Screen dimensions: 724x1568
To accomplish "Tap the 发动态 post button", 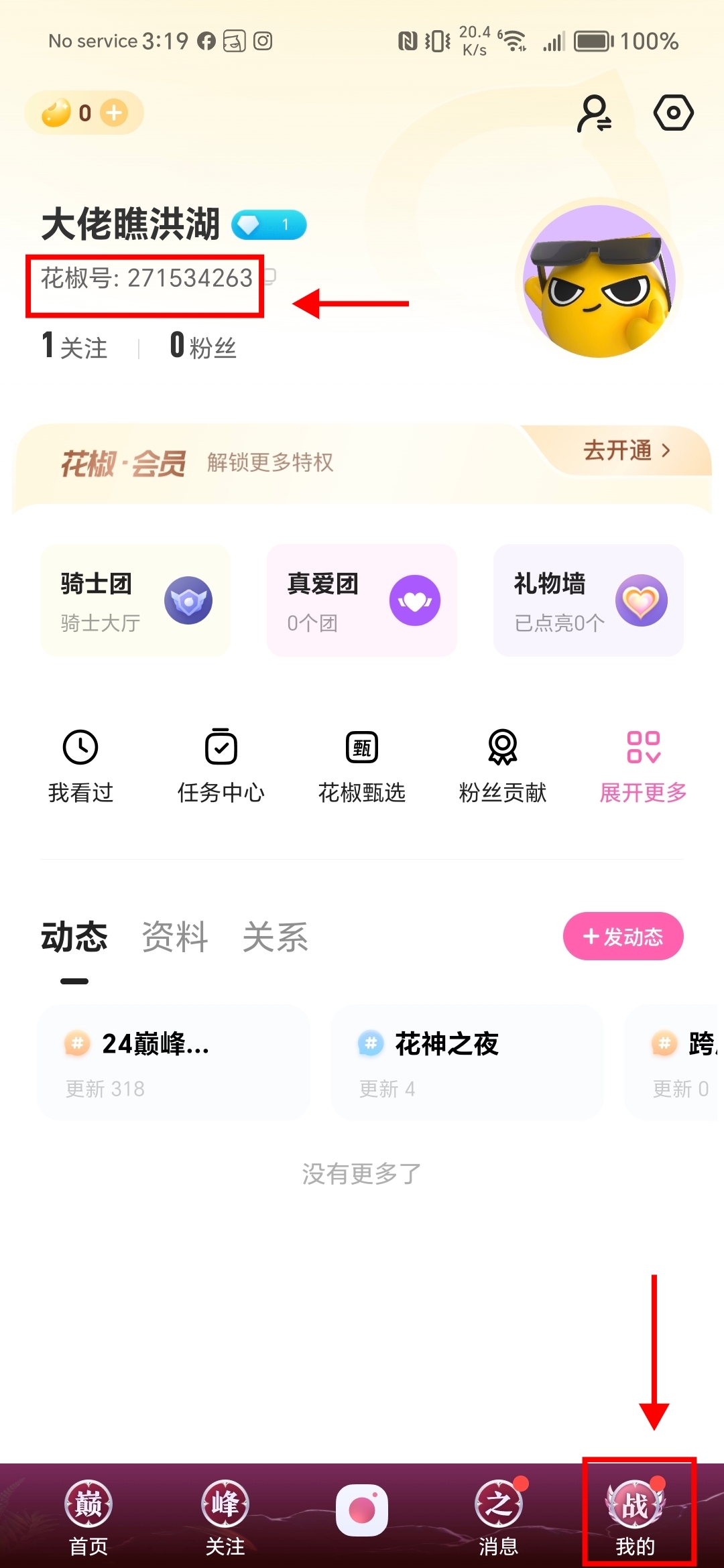I will [622, 937].
